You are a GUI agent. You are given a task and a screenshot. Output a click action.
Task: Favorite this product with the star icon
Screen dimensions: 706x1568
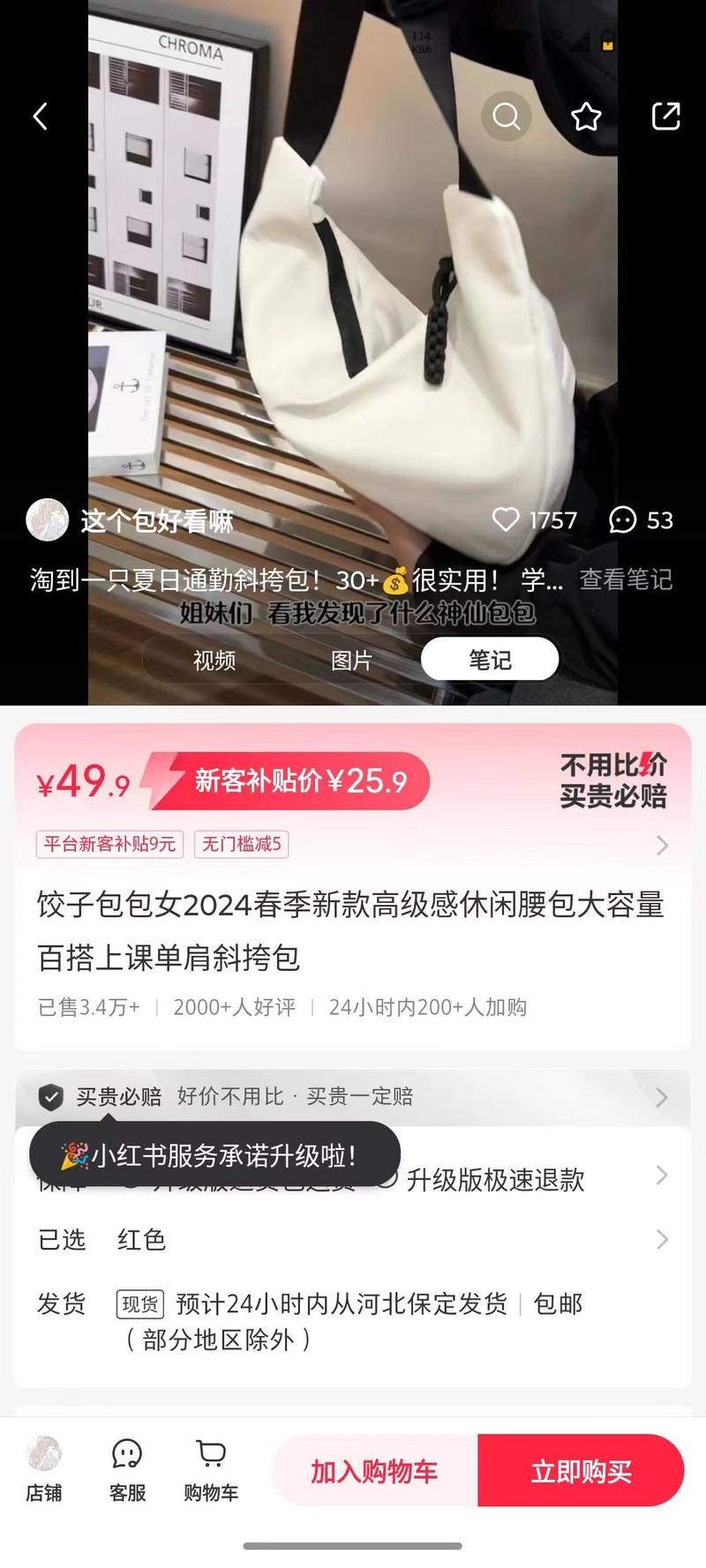click(x=586, y=116)
